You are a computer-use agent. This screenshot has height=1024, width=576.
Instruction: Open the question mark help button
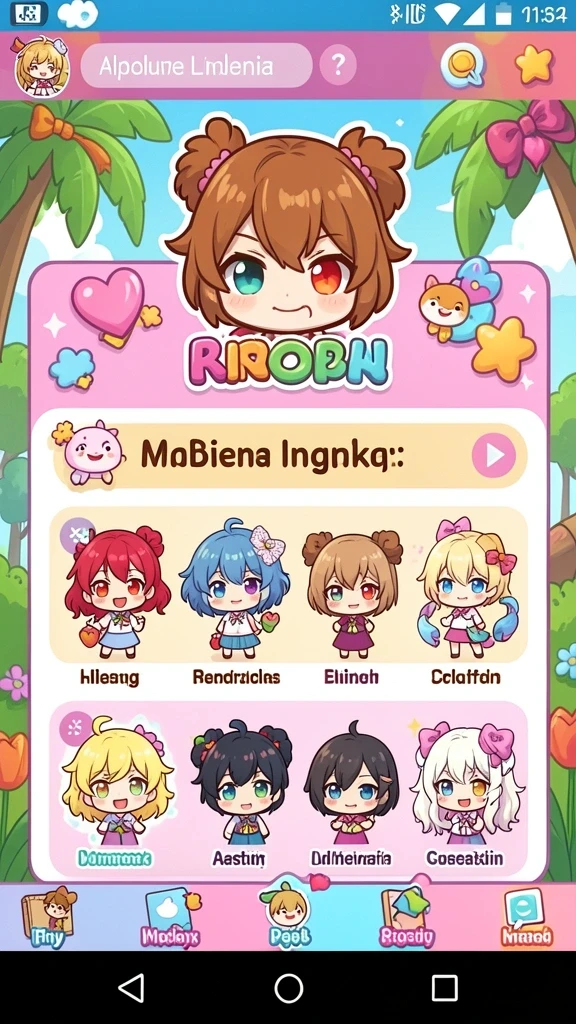tap(338, 65)
